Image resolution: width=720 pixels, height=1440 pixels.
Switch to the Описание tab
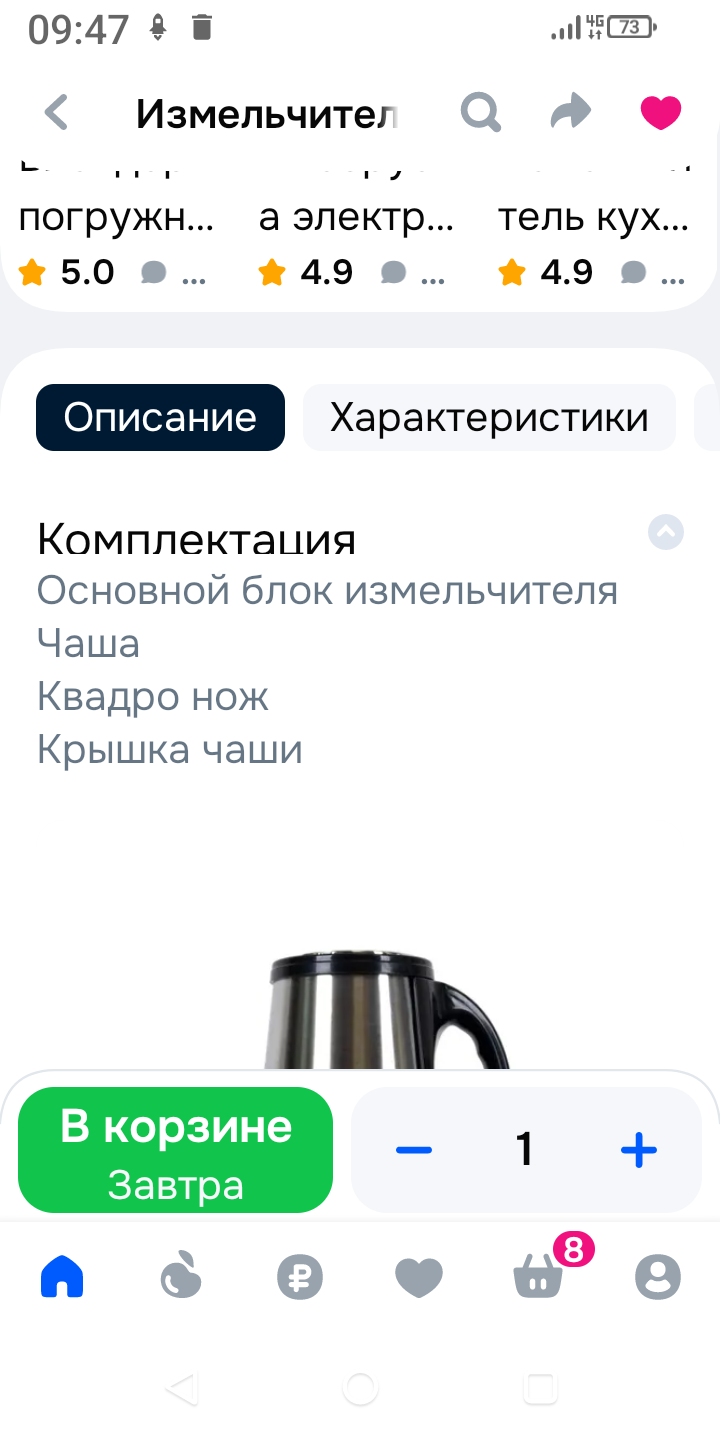pos(160,417)
